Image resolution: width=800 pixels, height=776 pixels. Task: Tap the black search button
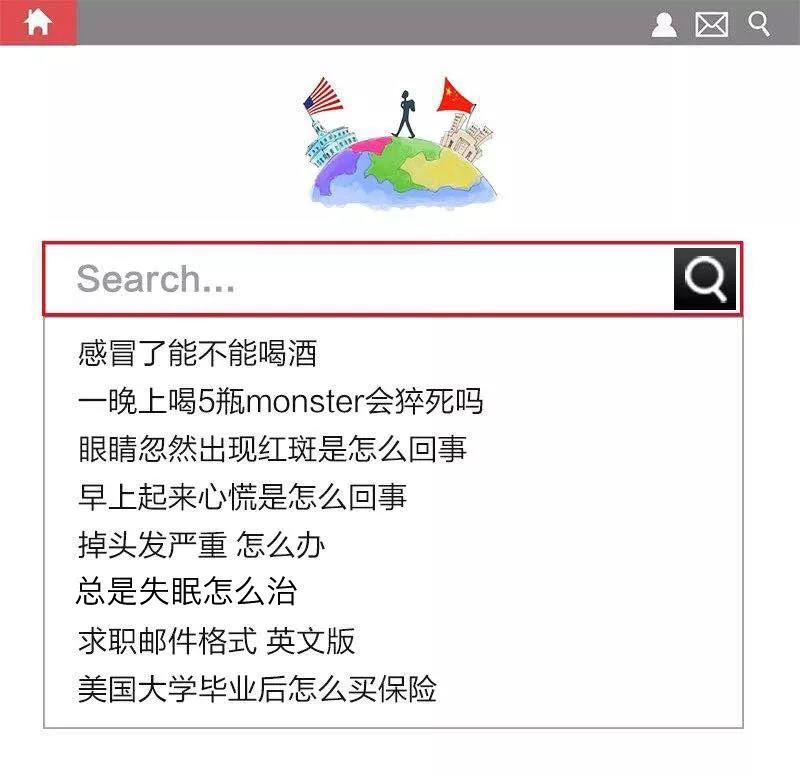[x=705, y=279]
